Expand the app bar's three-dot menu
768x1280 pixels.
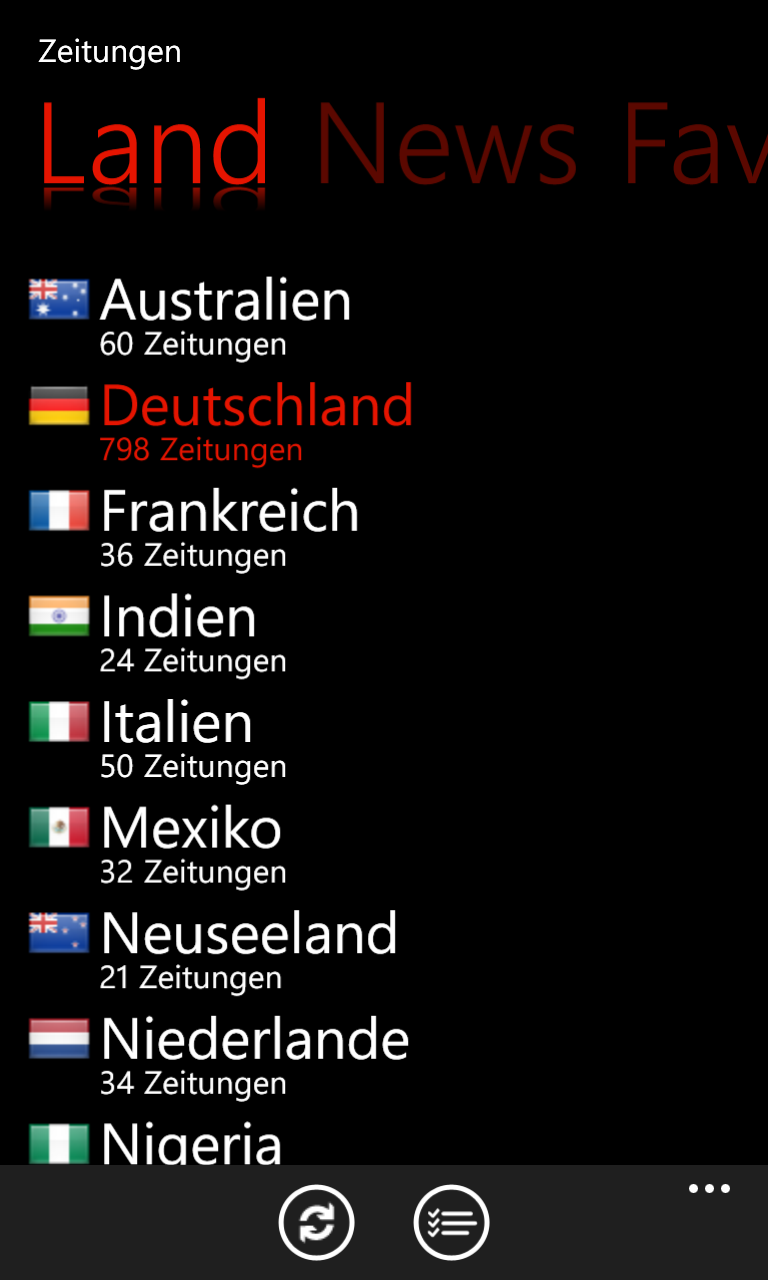click(x=709, y=1189)
